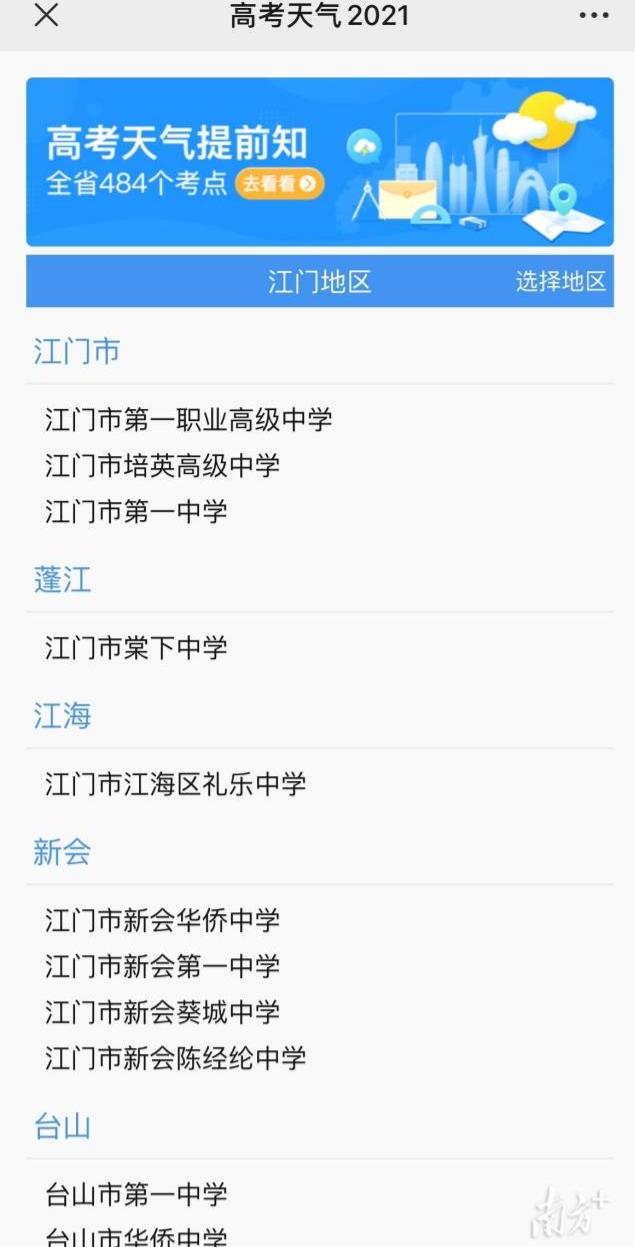Open the three-dot overflow menu
The image size is (635, 1247).
(x=593, y=16)
